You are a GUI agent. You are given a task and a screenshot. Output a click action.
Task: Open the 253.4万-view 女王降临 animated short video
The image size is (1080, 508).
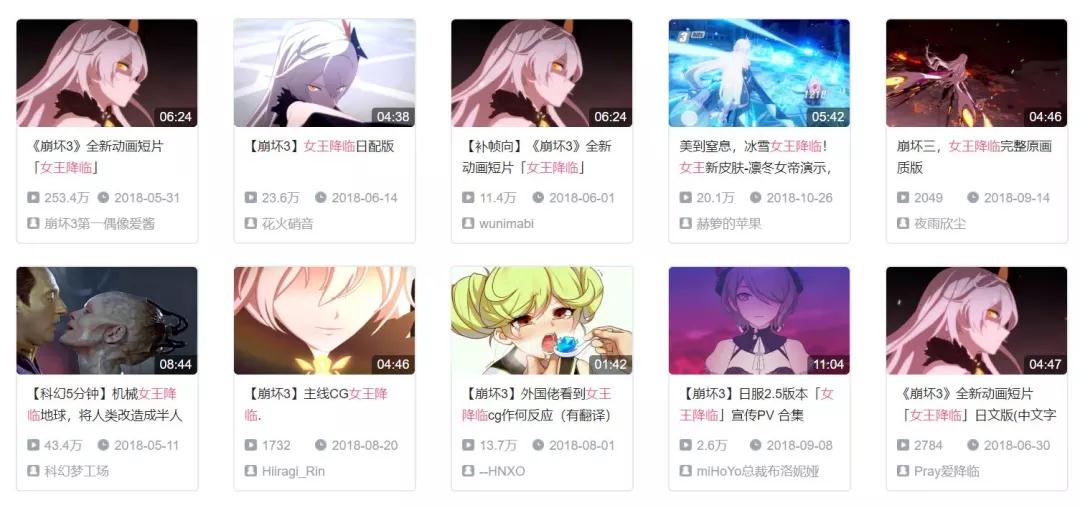click(x=107, y=73)
